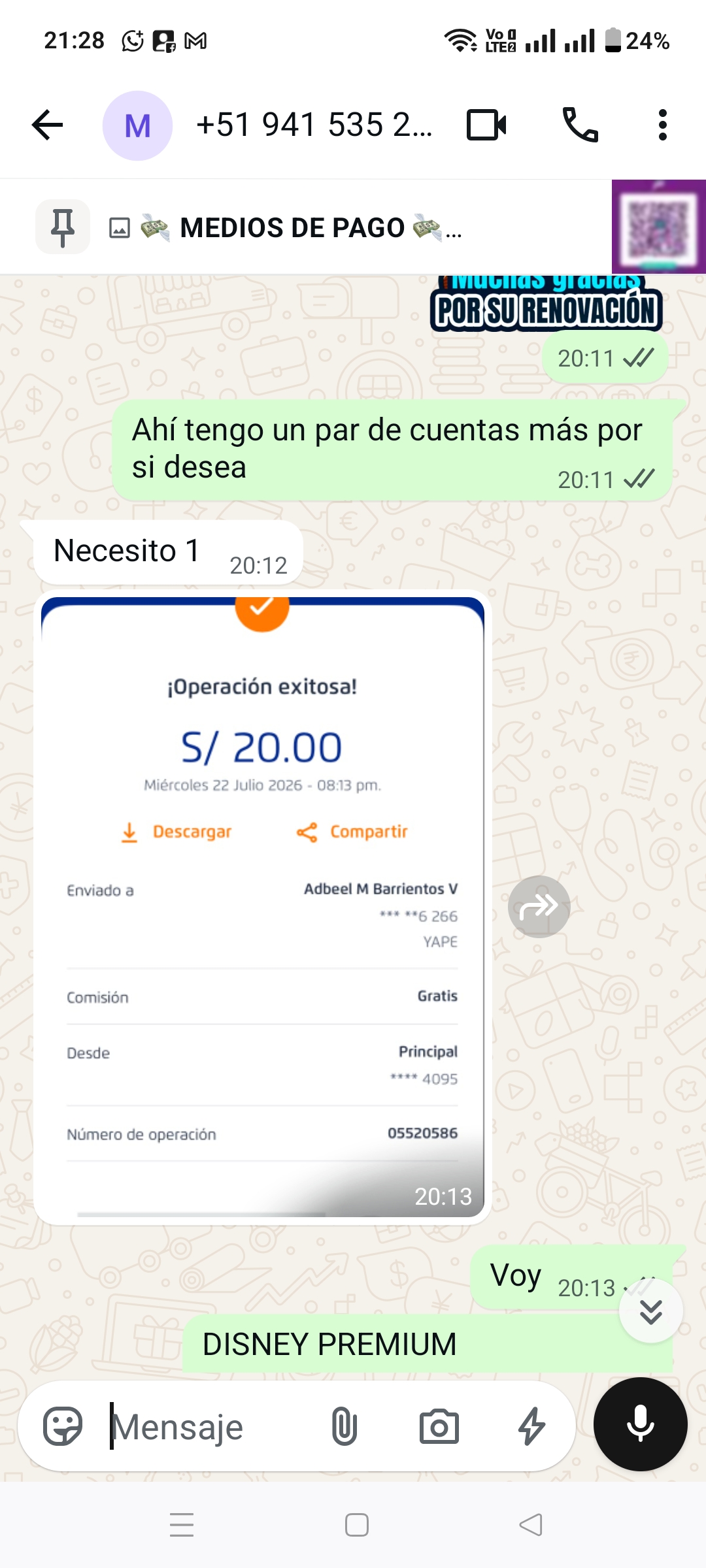Image resolution: width=706 pixels, height=1568 pixels.
Task: Start a voice call
Action: point(580,125)
